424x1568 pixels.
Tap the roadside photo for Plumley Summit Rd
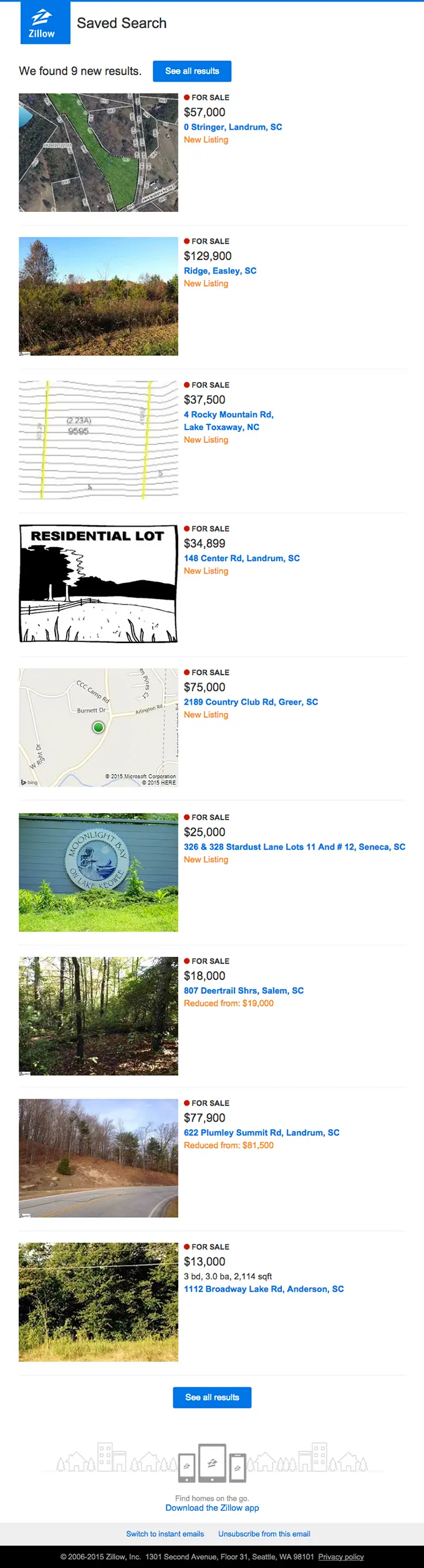click(x=99, y=1158)
